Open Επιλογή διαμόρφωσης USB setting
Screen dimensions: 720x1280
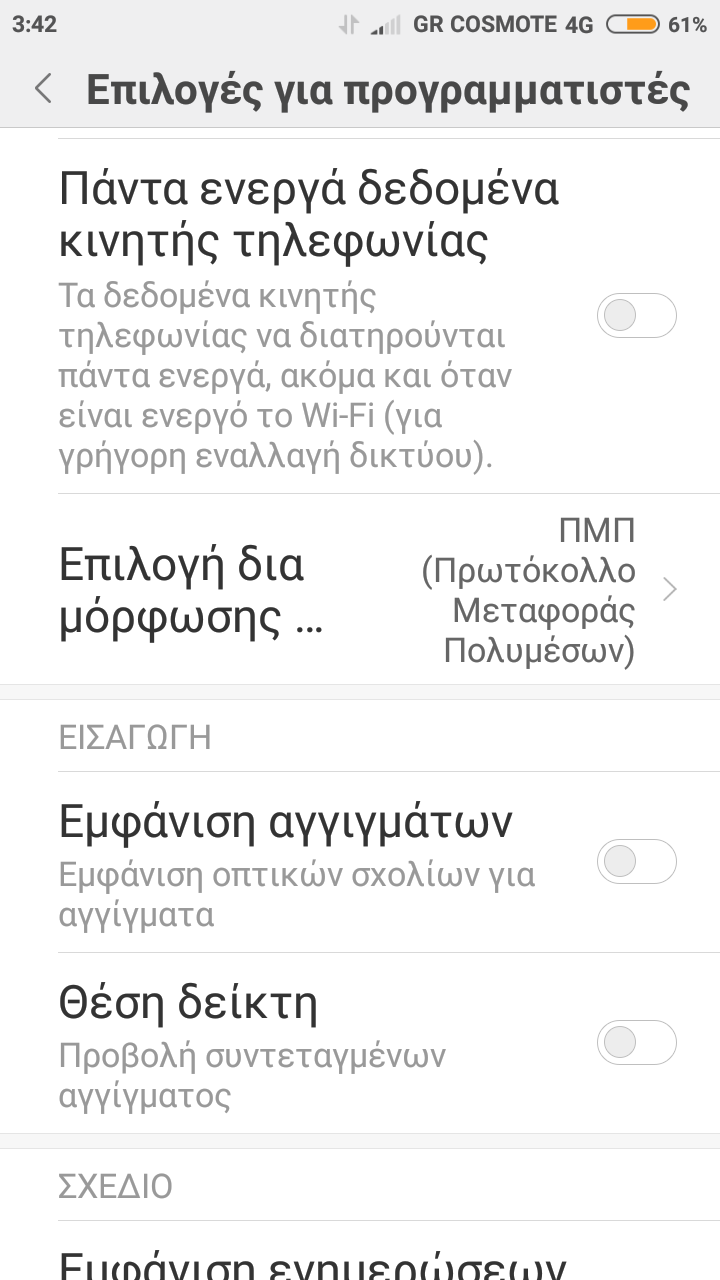pyautogui.click(x=360, y=590)
